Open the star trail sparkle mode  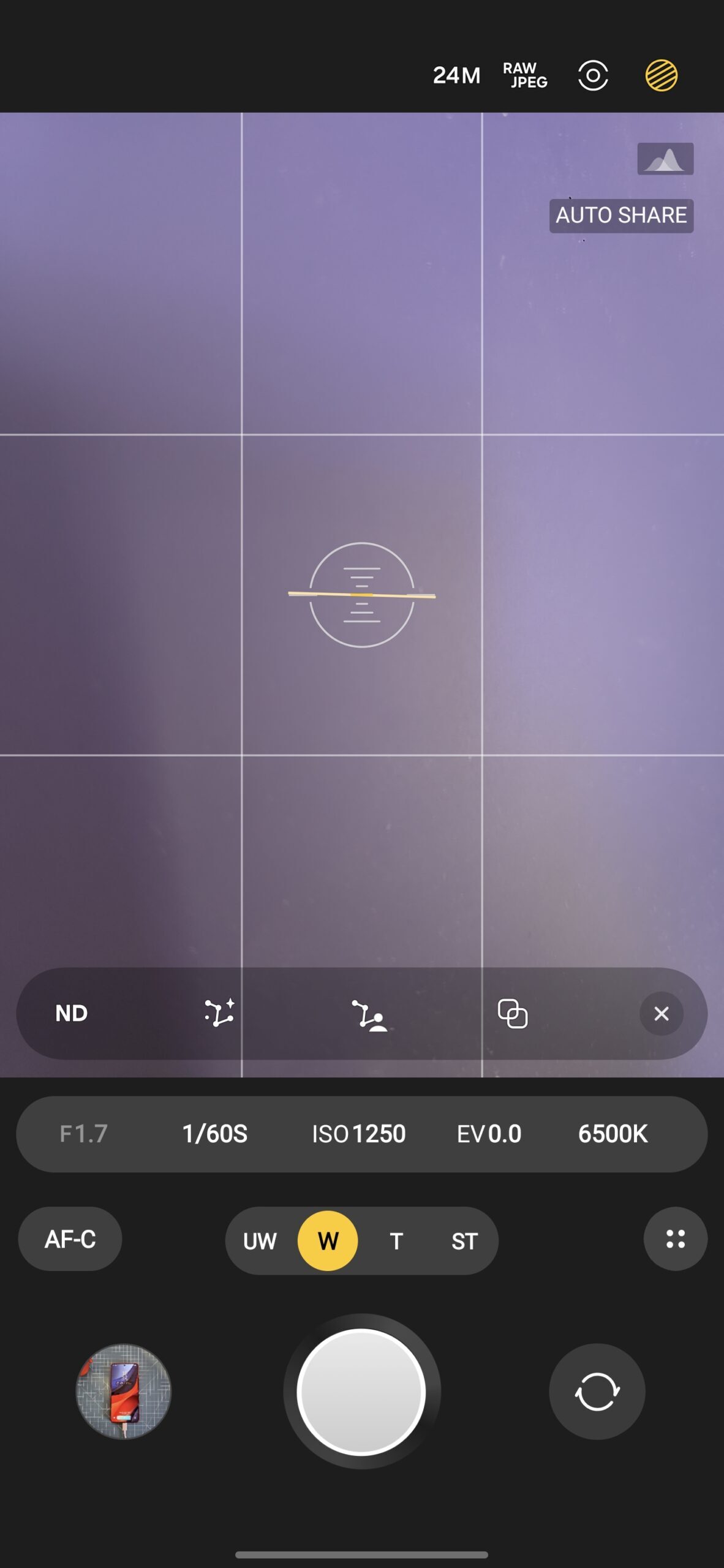pos(219,1013)
